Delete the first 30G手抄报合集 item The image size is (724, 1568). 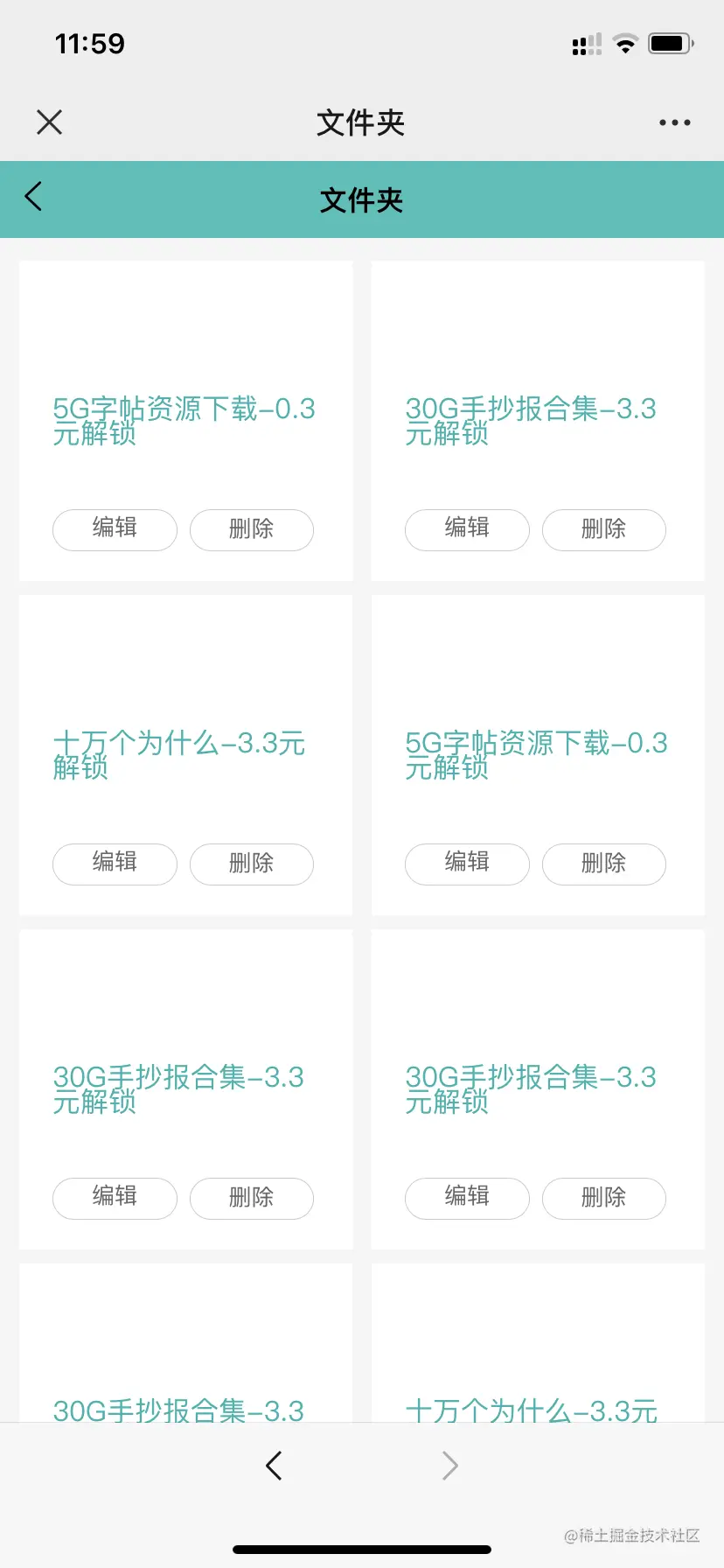tap(603, 529)
